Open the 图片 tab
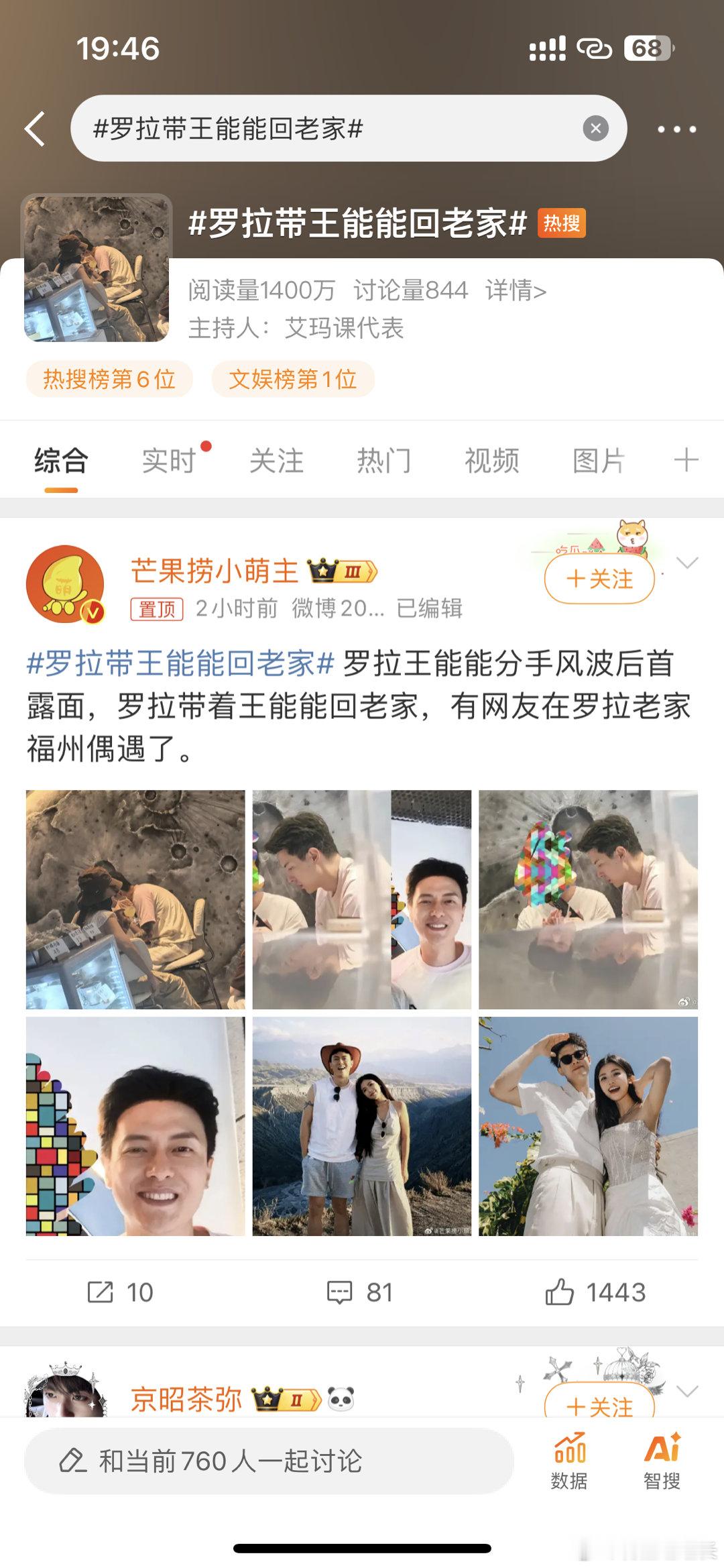Screen dimensions: 724x1568 599,460
